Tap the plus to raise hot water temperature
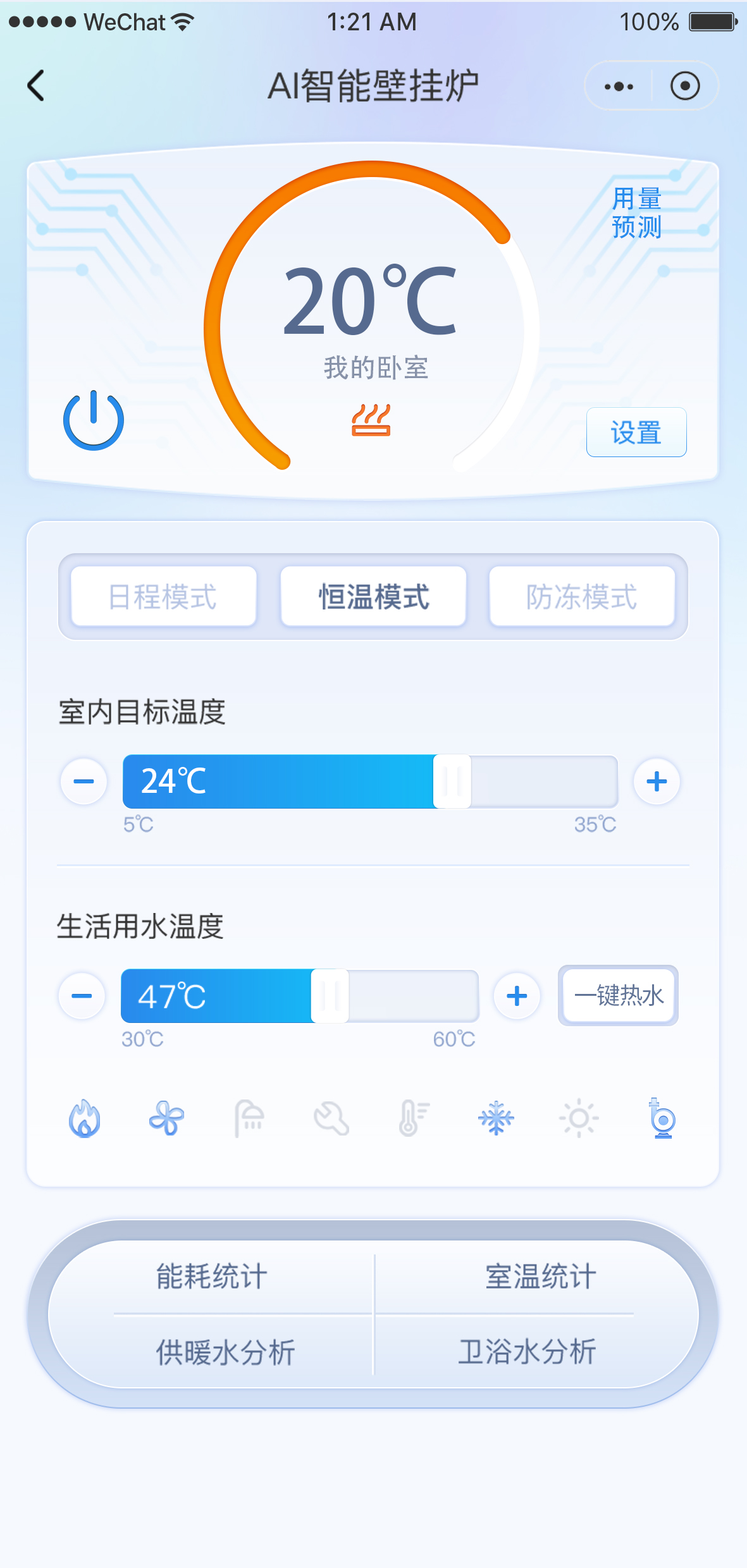 click(x=517, y=996)
